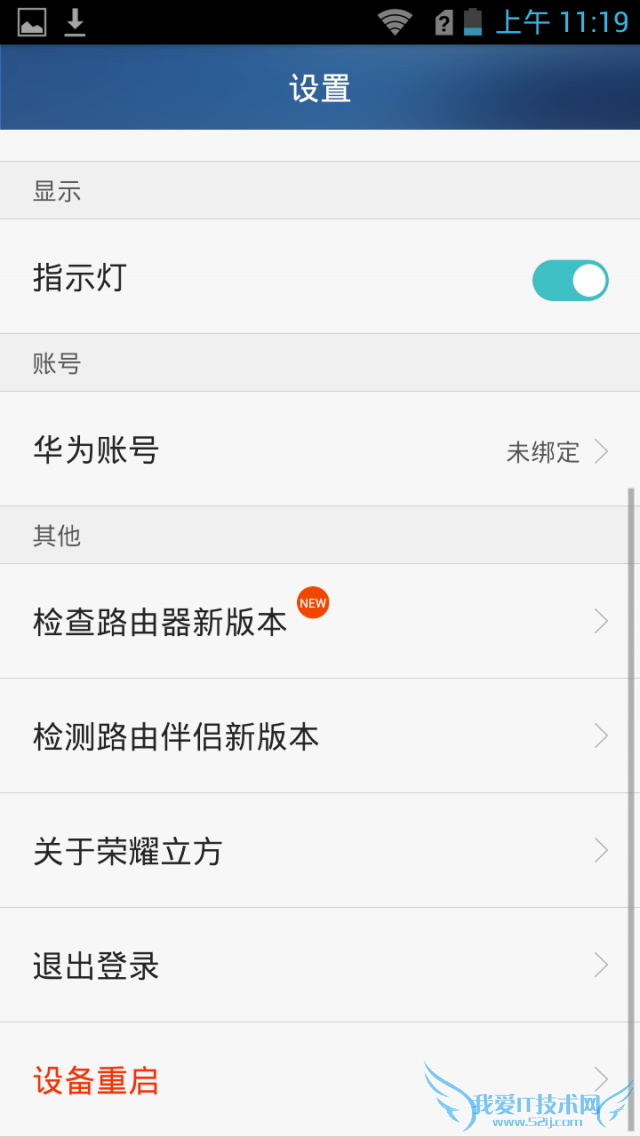Open 关于荣耀立方 about page
The height and width of the screenshot is (1137, 640).
(320, 852)
